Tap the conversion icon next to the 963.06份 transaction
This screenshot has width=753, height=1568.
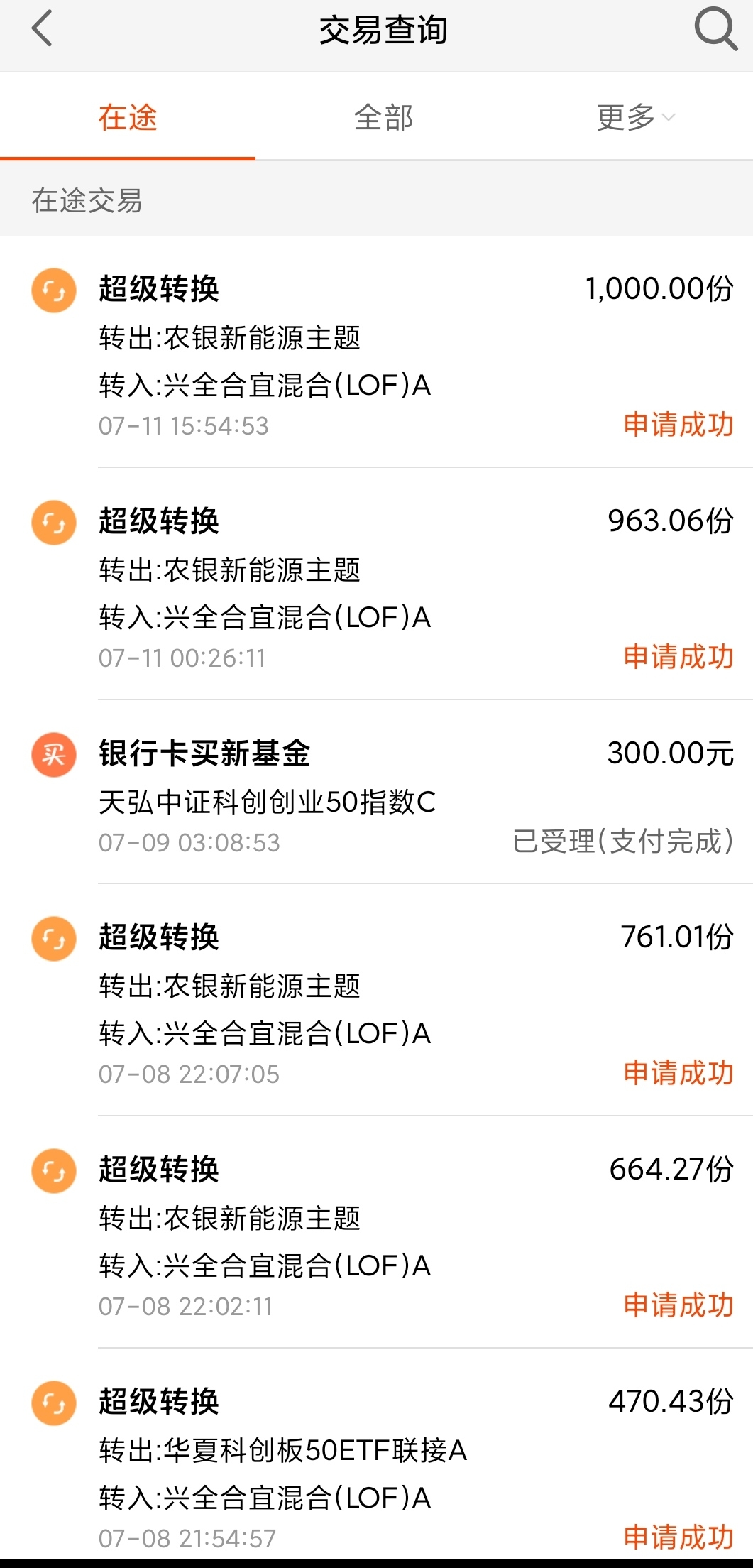pyautogui.click(x=53, y=523)
